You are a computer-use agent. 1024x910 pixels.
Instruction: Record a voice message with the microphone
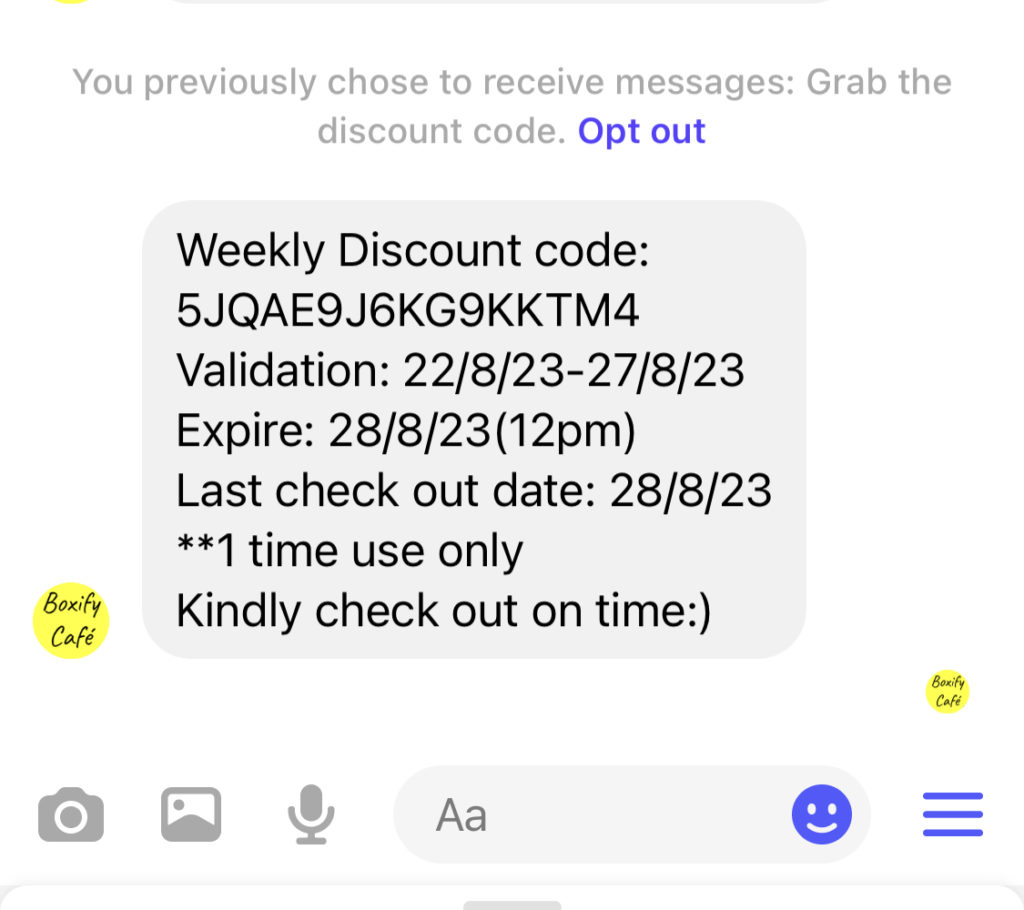click(x=311, y=815)
